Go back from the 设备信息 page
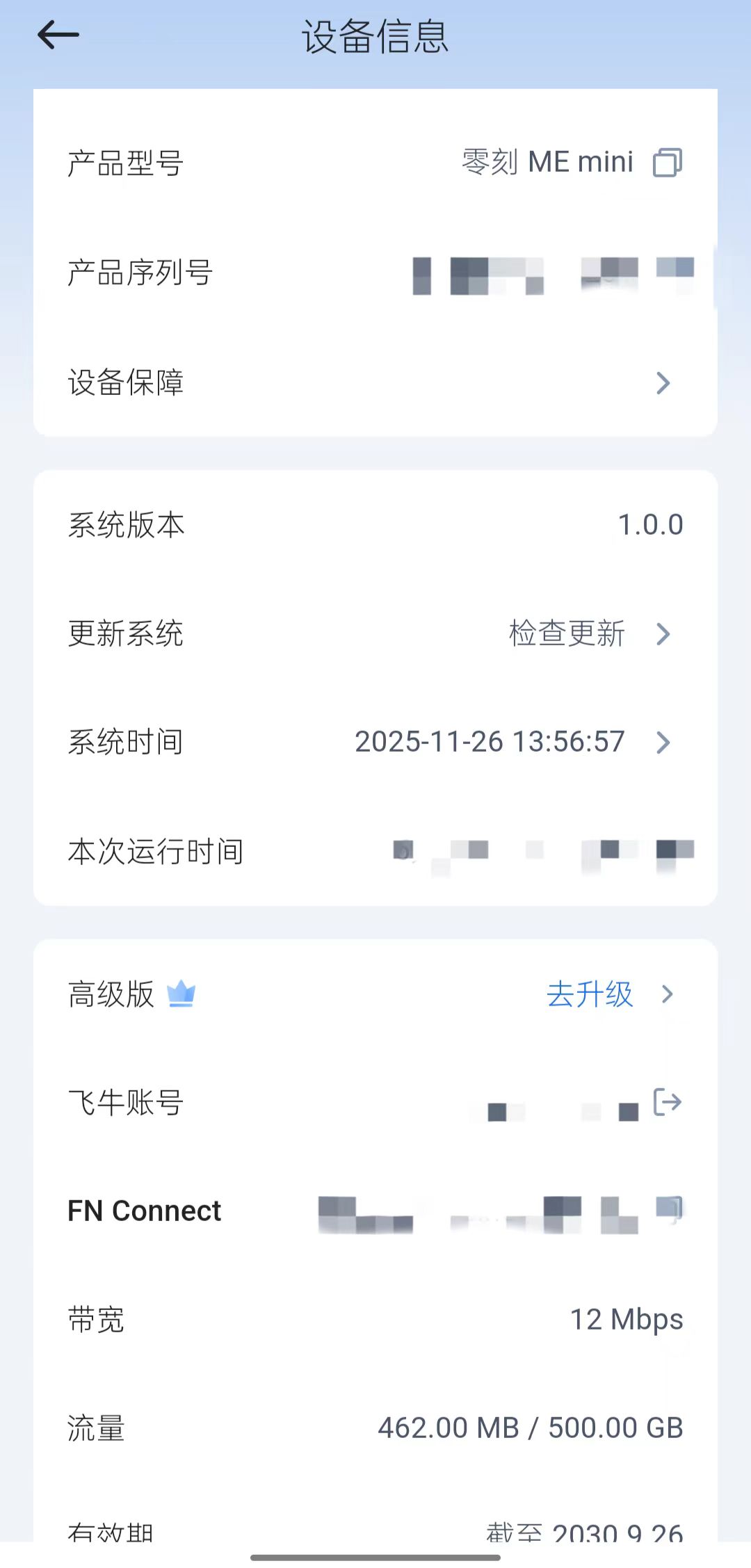This screenshot has height=1568, width=751. click(x=58, y=35)
